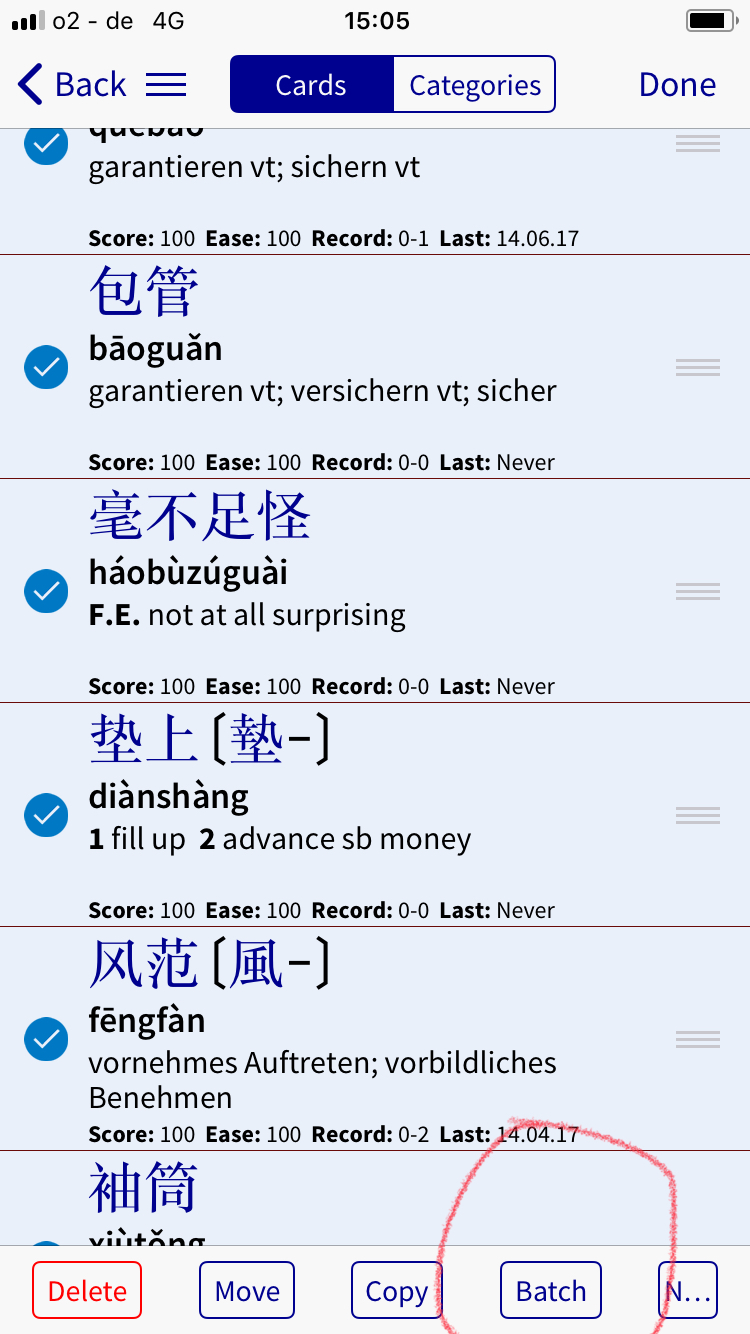Tap Done to finish editing
The width and height of the screenshot is (750, 1334).
tap(677, 85)
